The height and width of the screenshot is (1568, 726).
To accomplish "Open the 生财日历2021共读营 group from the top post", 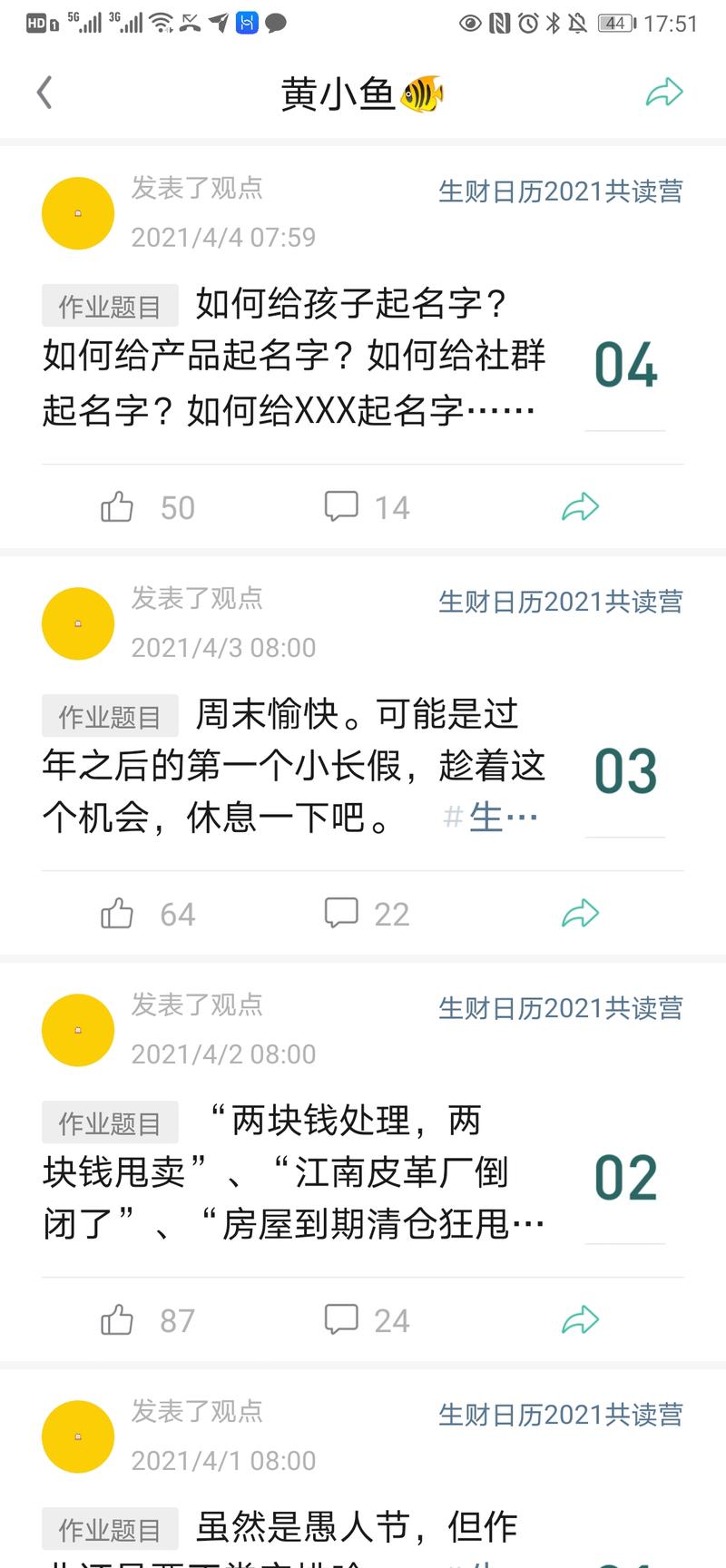I will (x=561, y=191).
